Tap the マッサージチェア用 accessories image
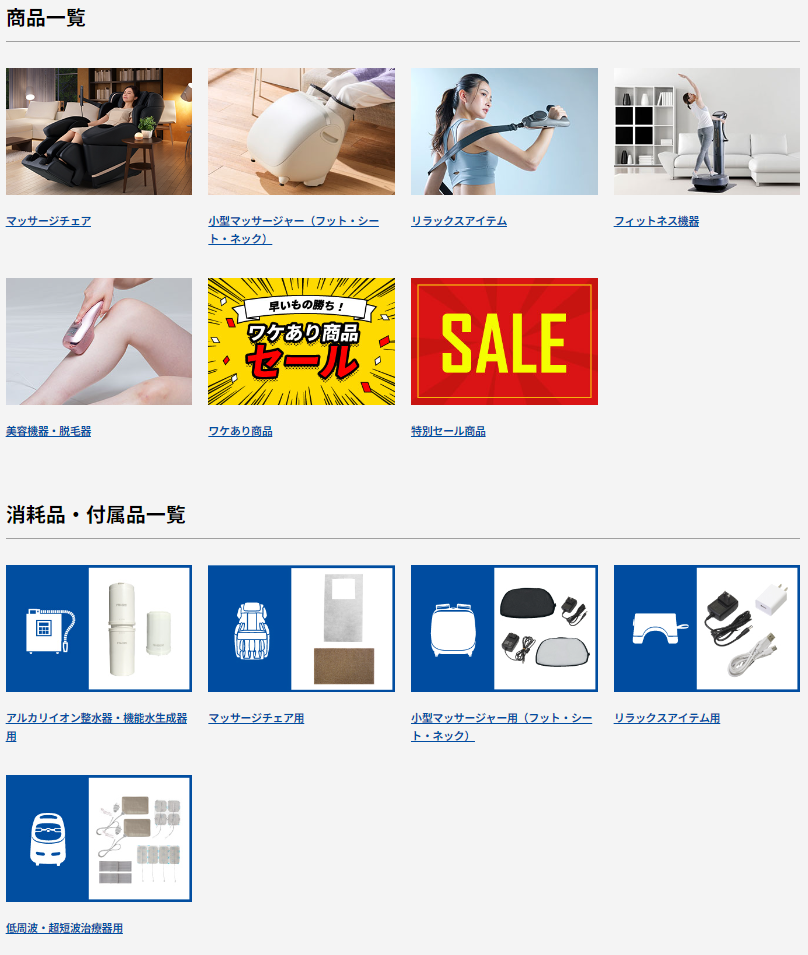 tap(301, 628)
